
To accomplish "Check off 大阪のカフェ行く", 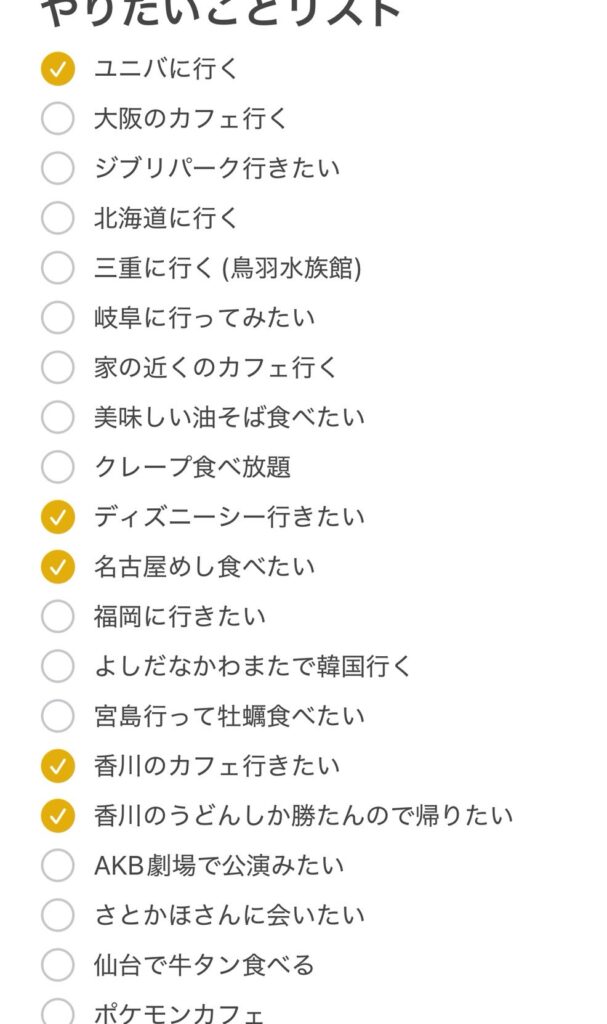I will click(x=57, y=118).
